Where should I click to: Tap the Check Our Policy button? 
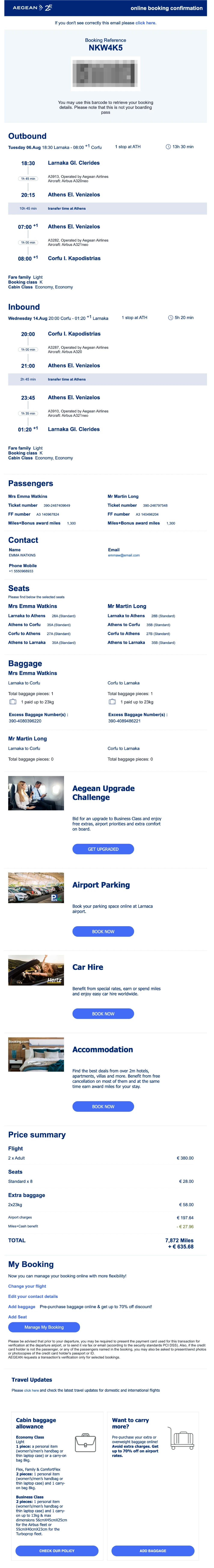coord(57,1550)
